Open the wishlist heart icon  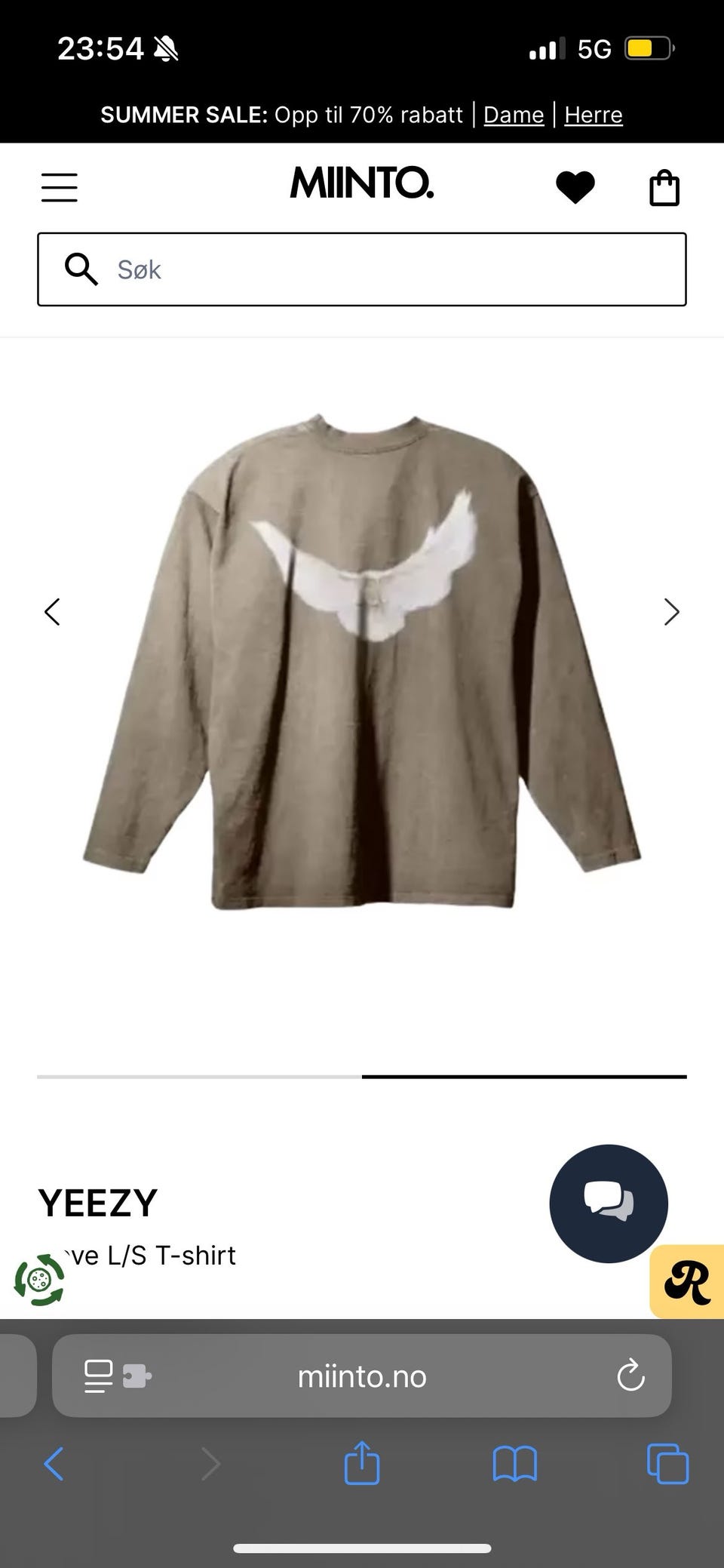(x=575, y=187)
